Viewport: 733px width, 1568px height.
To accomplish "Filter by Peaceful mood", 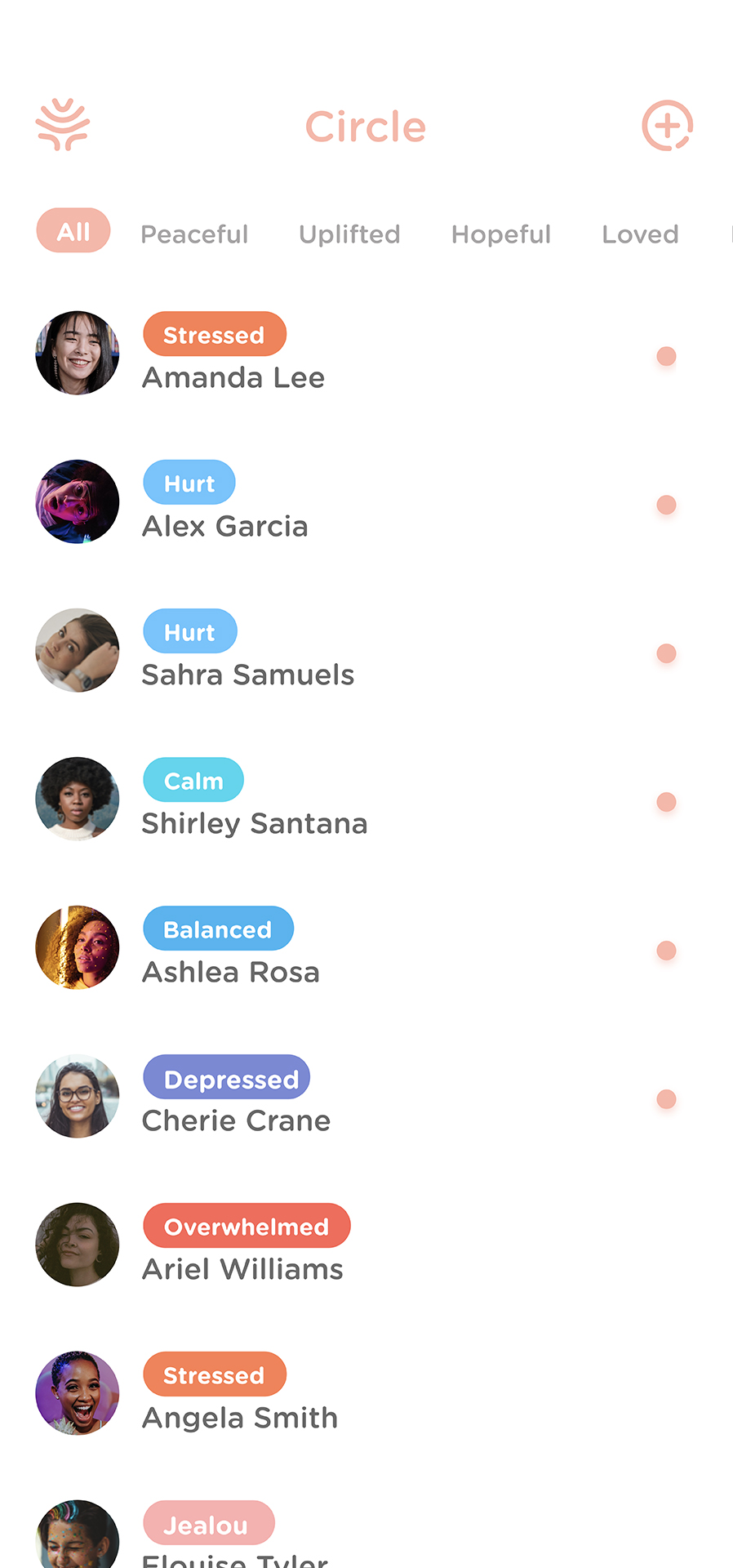I will (194, 234).
